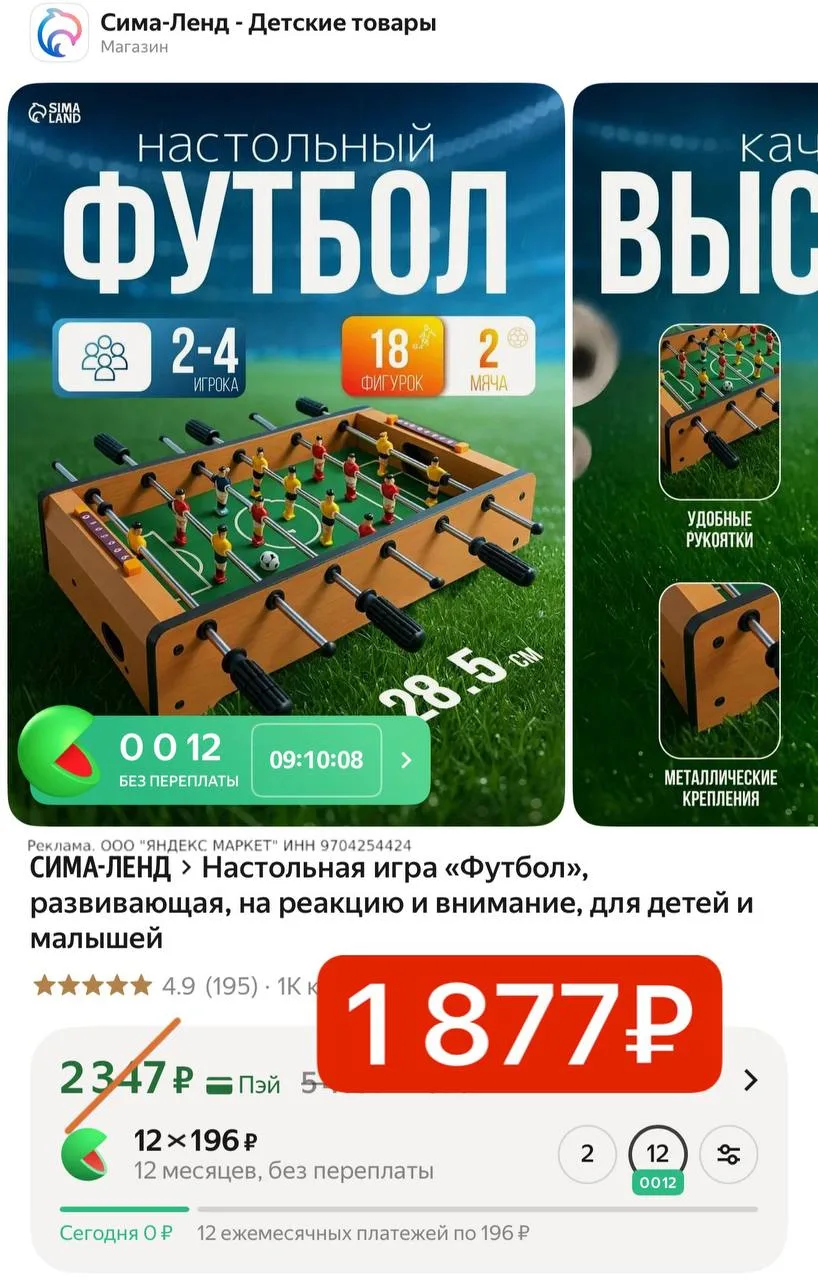The height and width of the screenshot is (1280, 818).
Task: View the second product image about quality
Action: (x=696, y=454)
